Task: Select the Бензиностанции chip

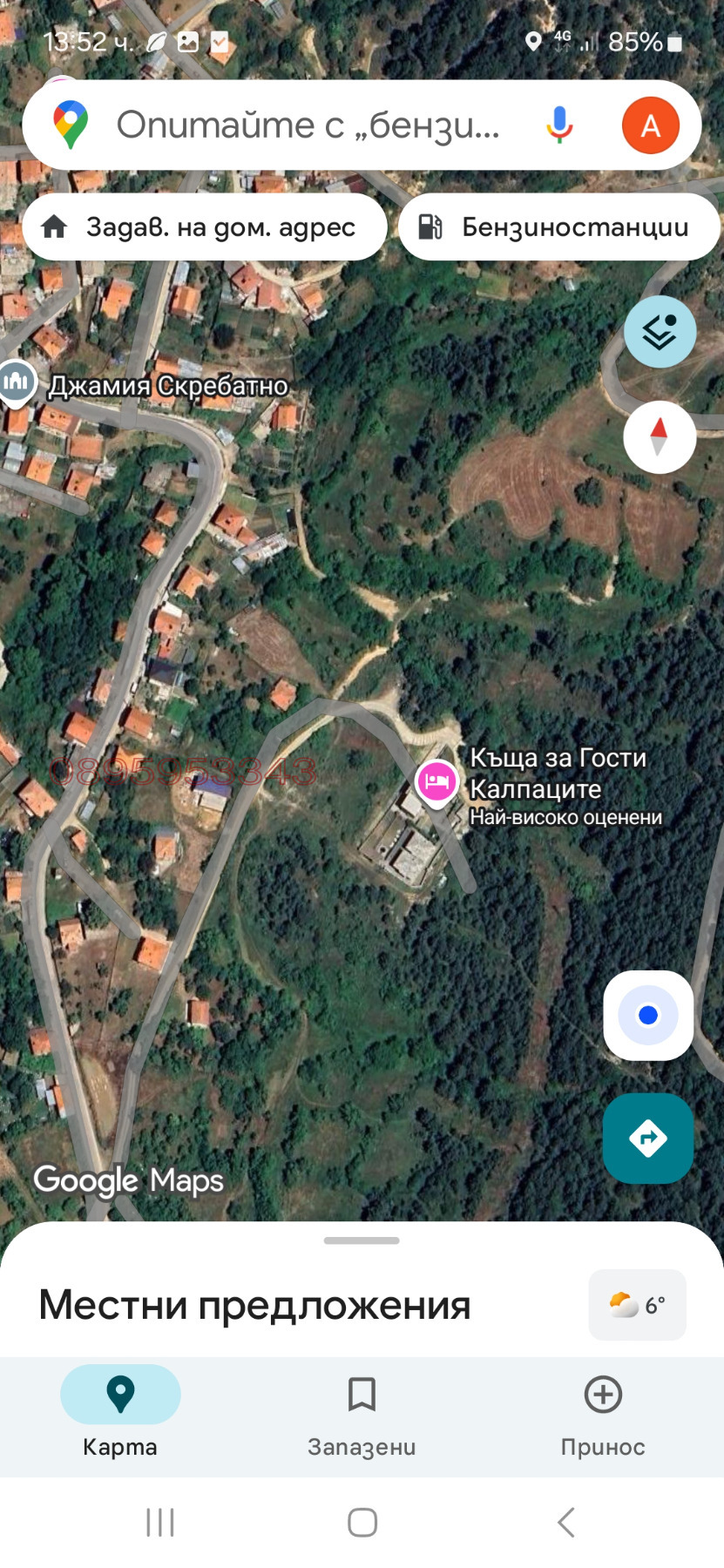Action: 558,227
